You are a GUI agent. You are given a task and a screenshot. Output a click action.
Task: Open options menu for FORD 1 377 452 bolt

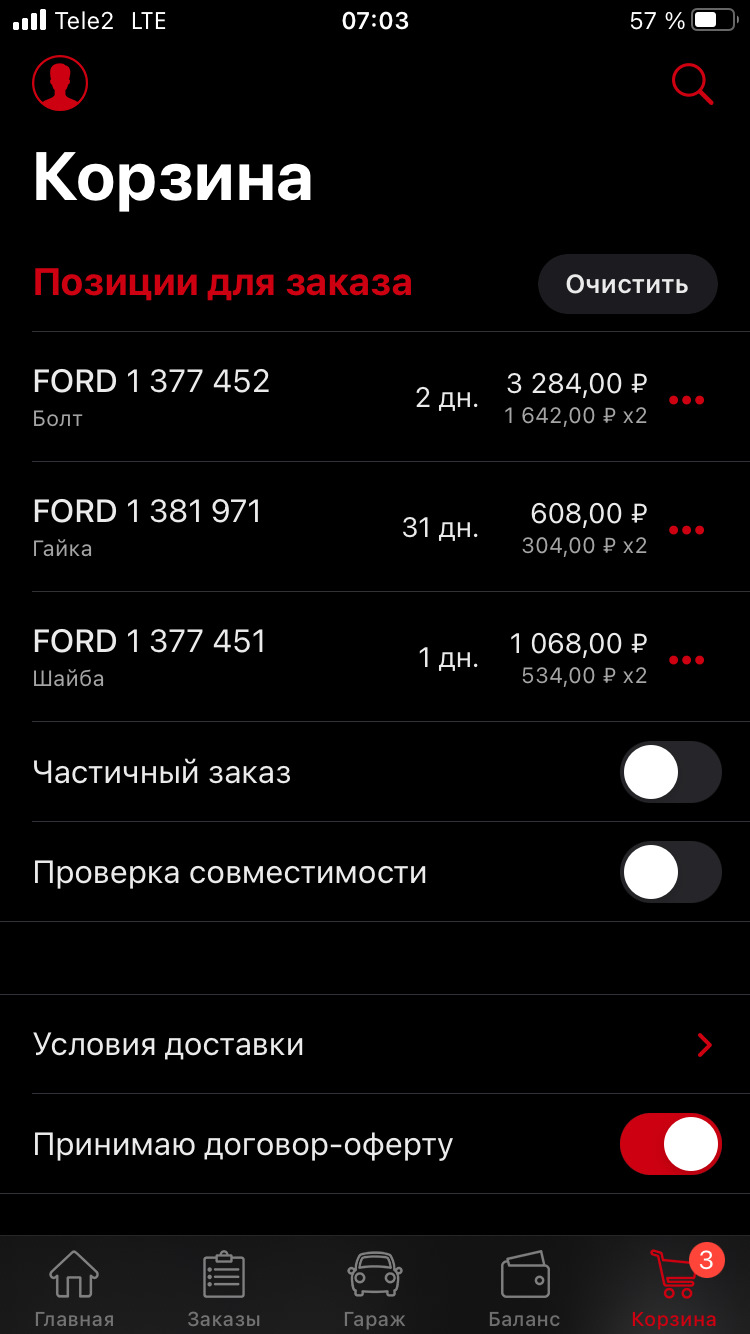(687, 398)
